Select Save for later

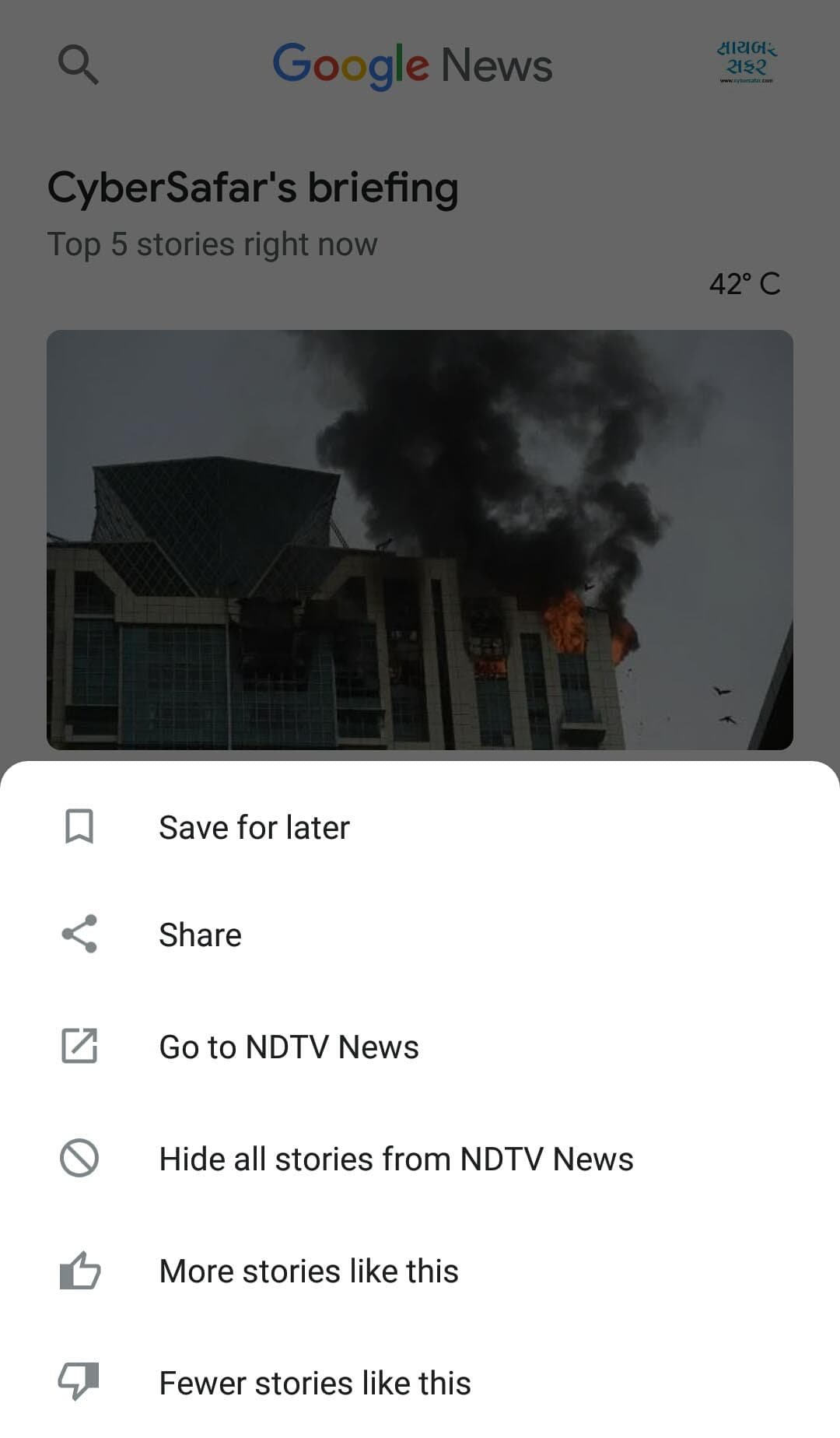pyautogui.click(x=254, y=827)
